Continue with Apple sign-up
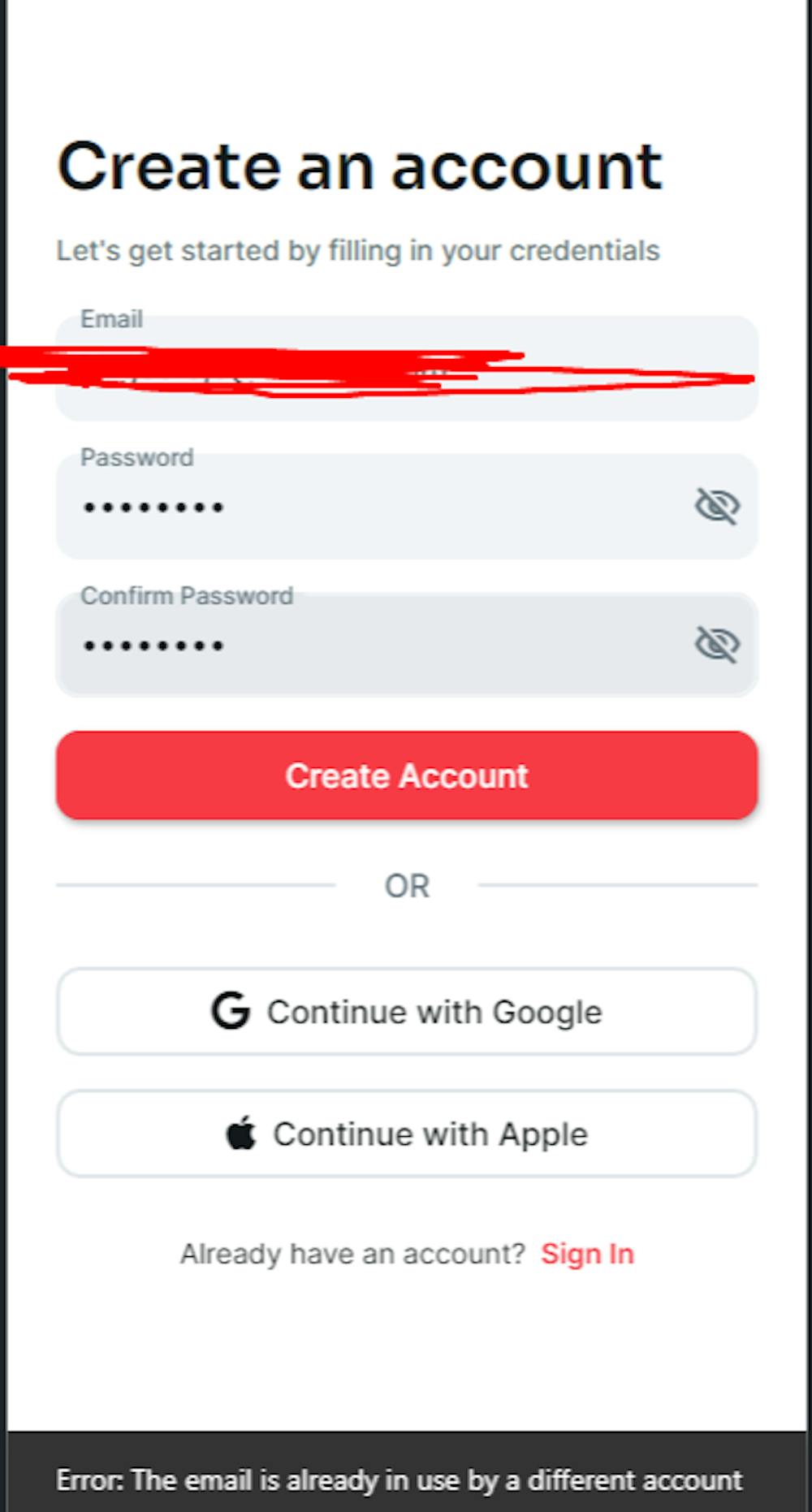This screenshot has width=812, height=1512. click(x=406, y=1134)
